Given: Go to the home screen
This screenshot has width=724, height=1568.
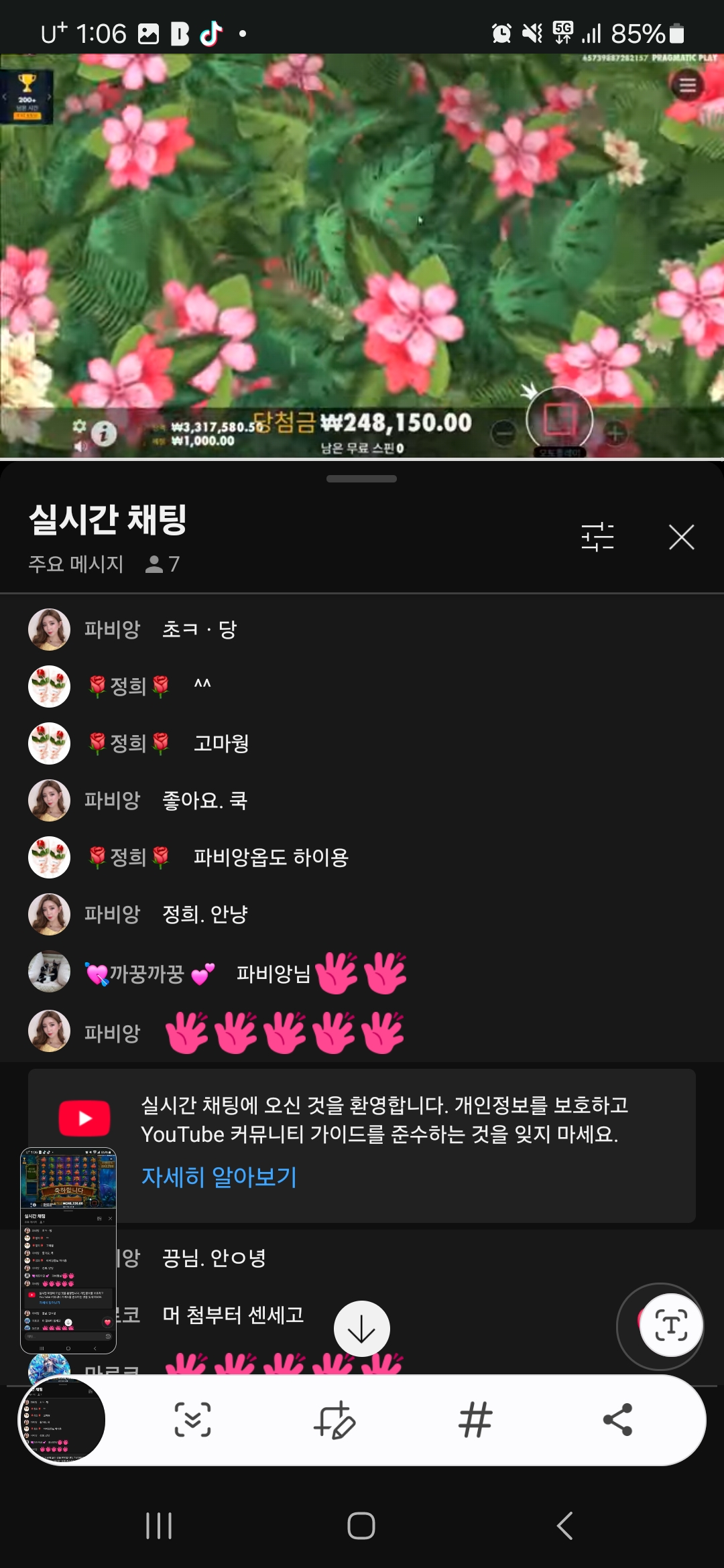Looking at the screenshot, I should pyautogui.click(x=361, y=1526).
